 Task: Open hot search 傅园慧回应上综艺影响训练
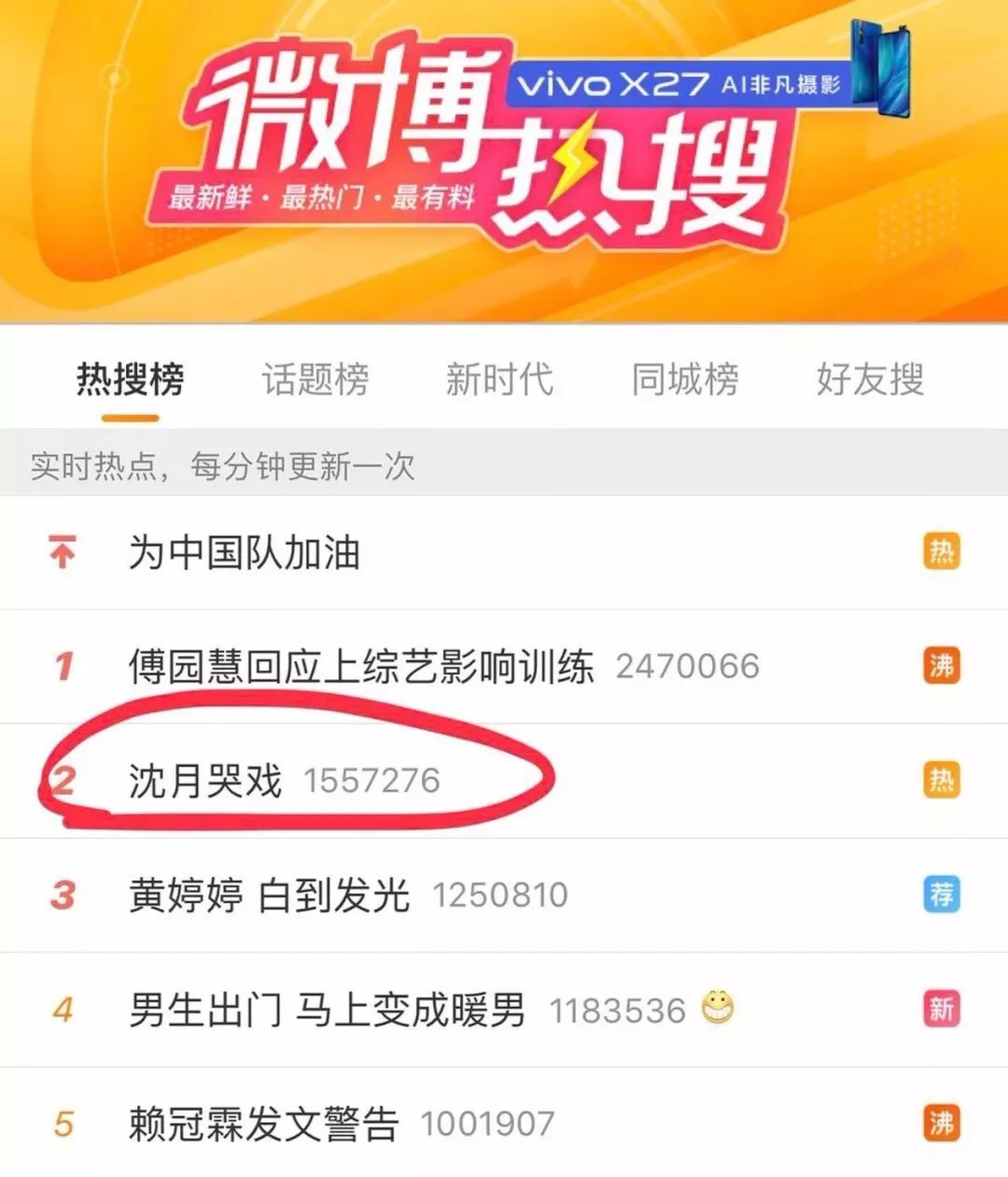tap(361, 666)
